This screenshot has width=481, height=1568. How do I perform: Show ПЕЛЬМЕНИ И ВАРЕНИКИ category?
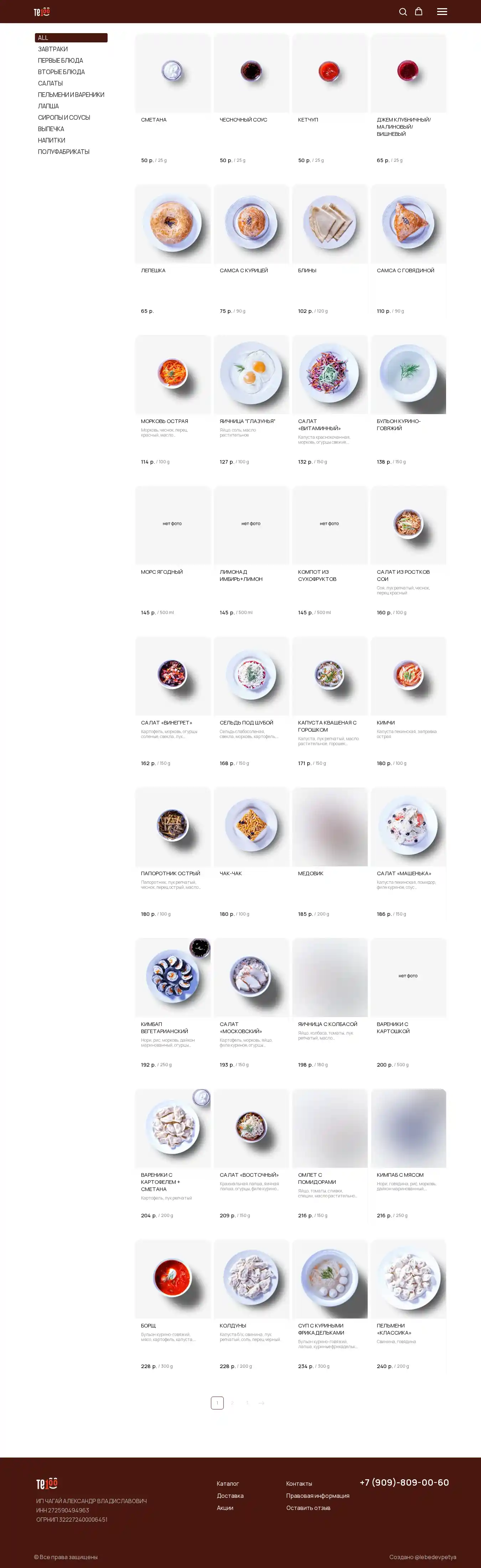click(x=71, y=95)
